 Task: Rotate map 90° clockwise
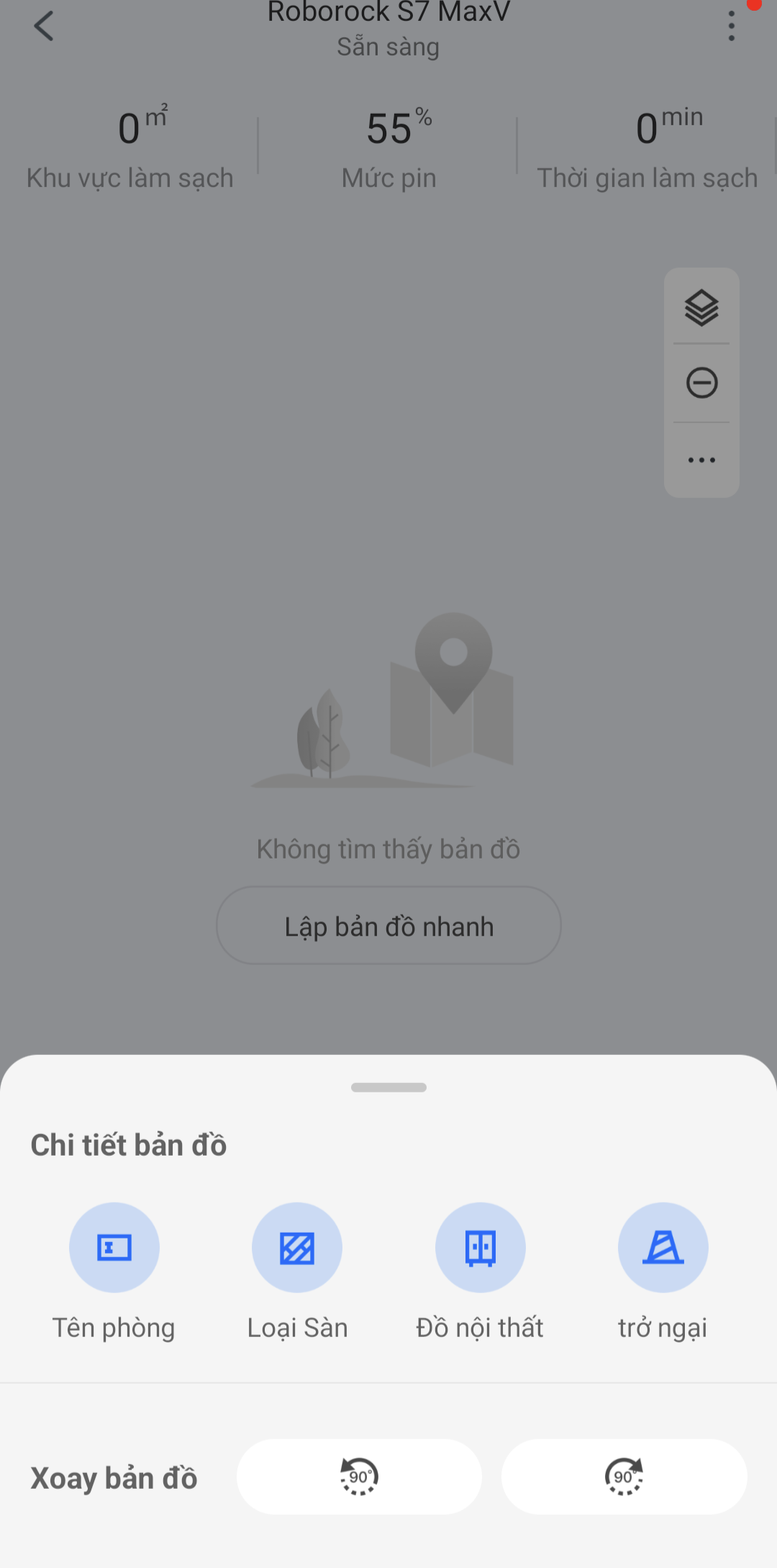click(x=624, y=1477)
